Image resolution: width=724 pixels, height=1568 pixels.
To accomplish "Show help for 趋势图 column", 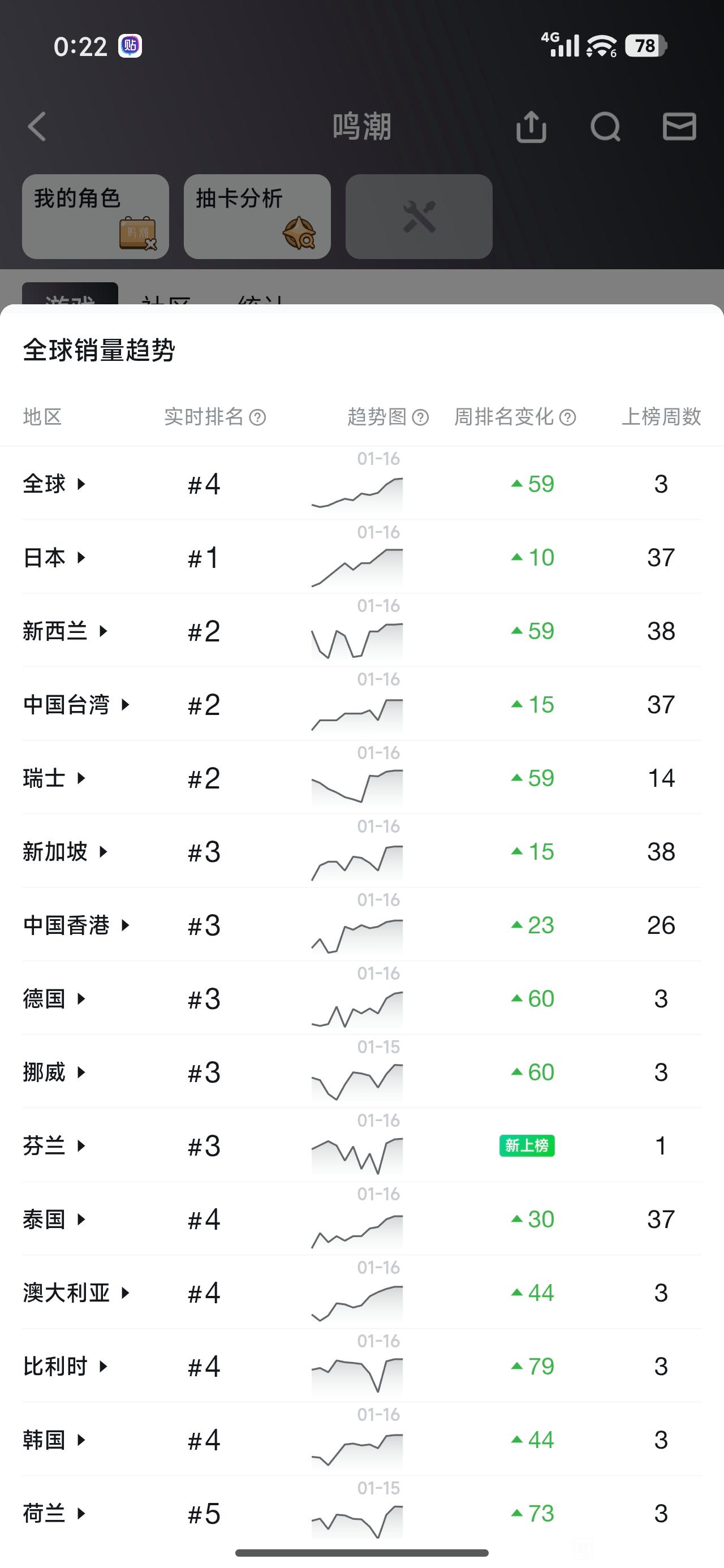I will pos(421,417).
